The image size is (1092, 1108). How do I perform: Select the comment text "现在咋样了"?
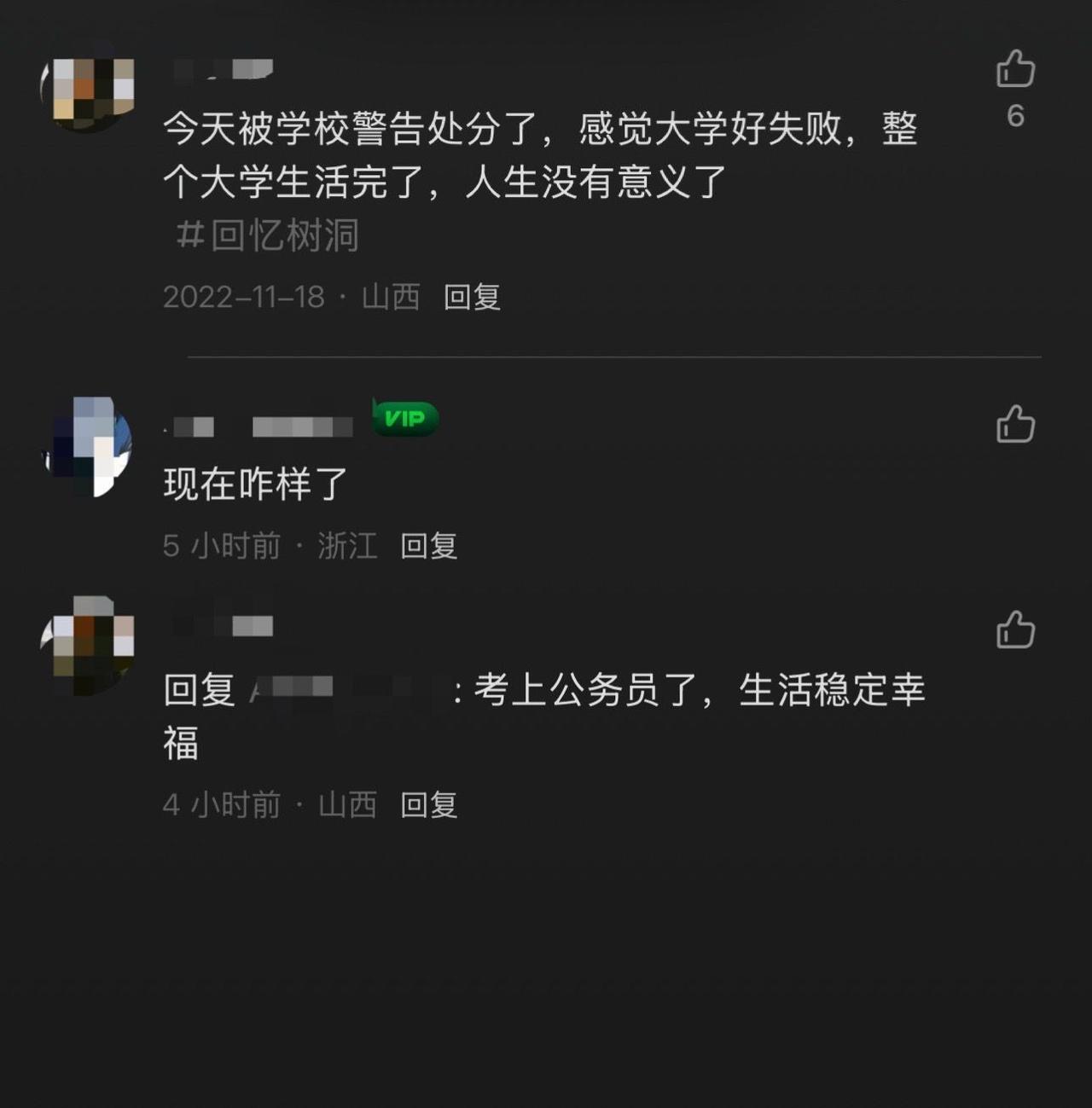coord(253,484)
